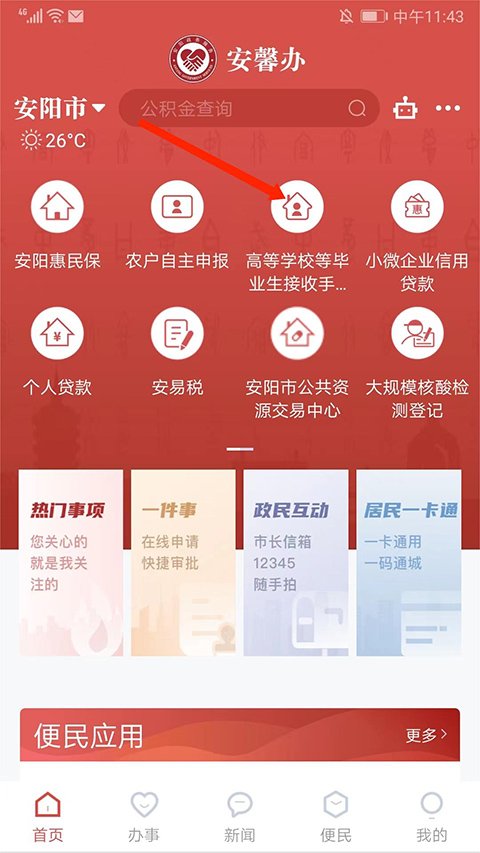Open 农户自主申报 service
Screen dimensions: 480x853
pos(177,225)
